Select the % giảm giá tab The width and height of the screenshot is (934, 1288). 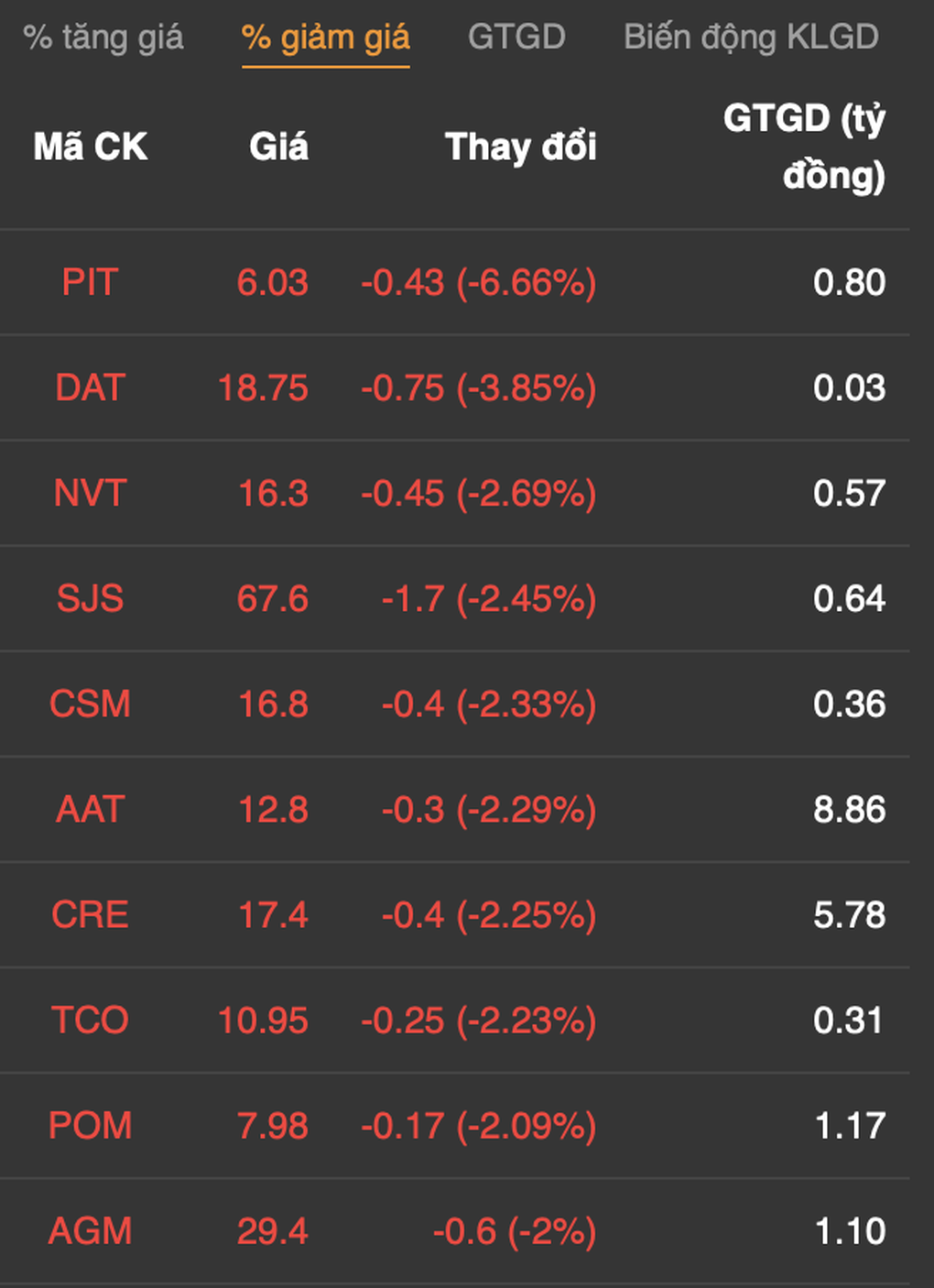pos(325,38)
